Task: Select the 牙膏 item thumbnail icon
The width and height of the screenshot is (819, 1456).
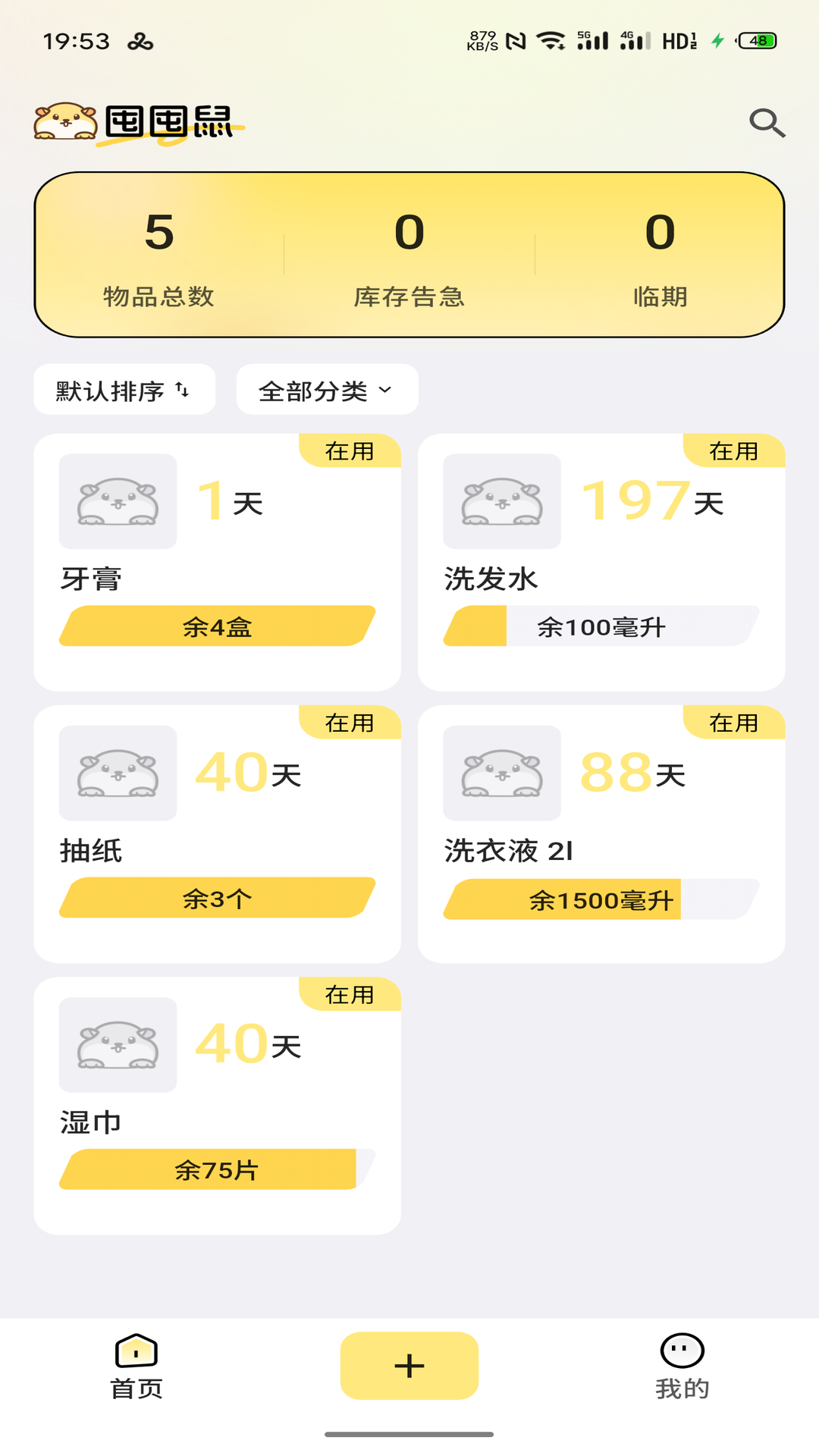Action: tap(117, 502)
